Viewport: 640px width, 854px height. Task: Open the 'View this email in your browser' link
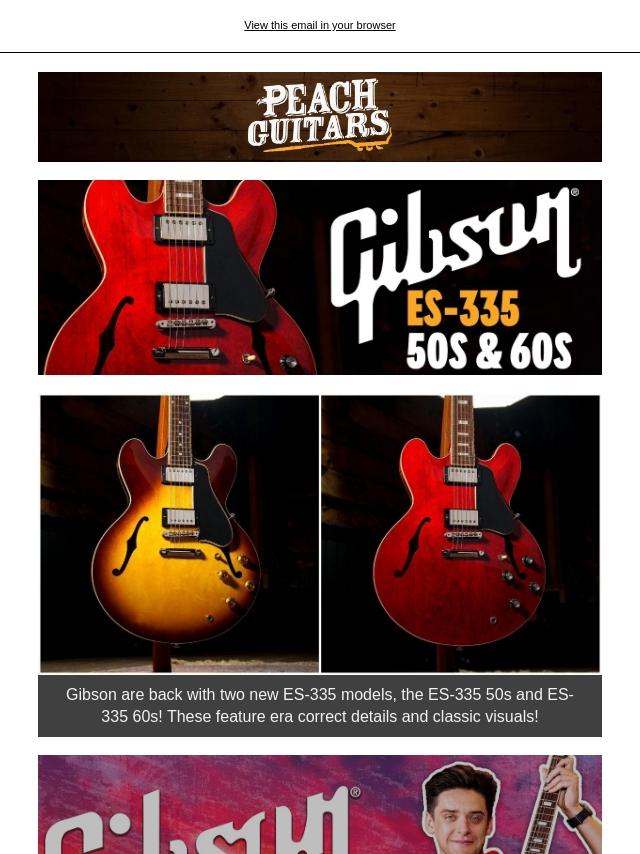tap(320, 25)
